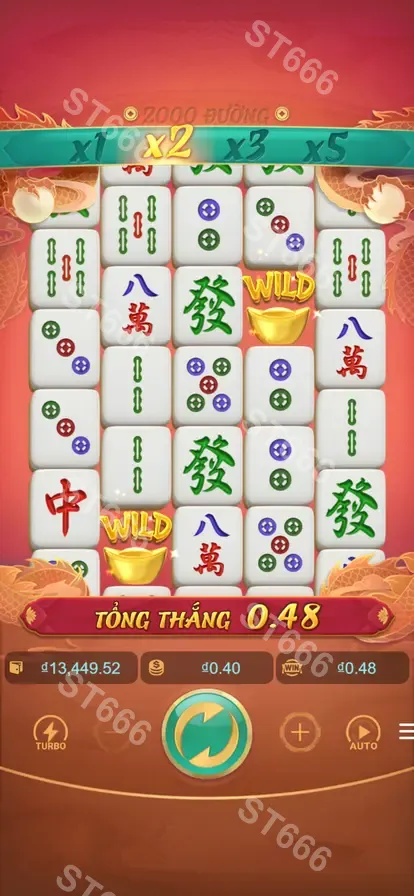Start Auto spin
The width and height of the screenshot is (414, 896).
coord(364,733)
